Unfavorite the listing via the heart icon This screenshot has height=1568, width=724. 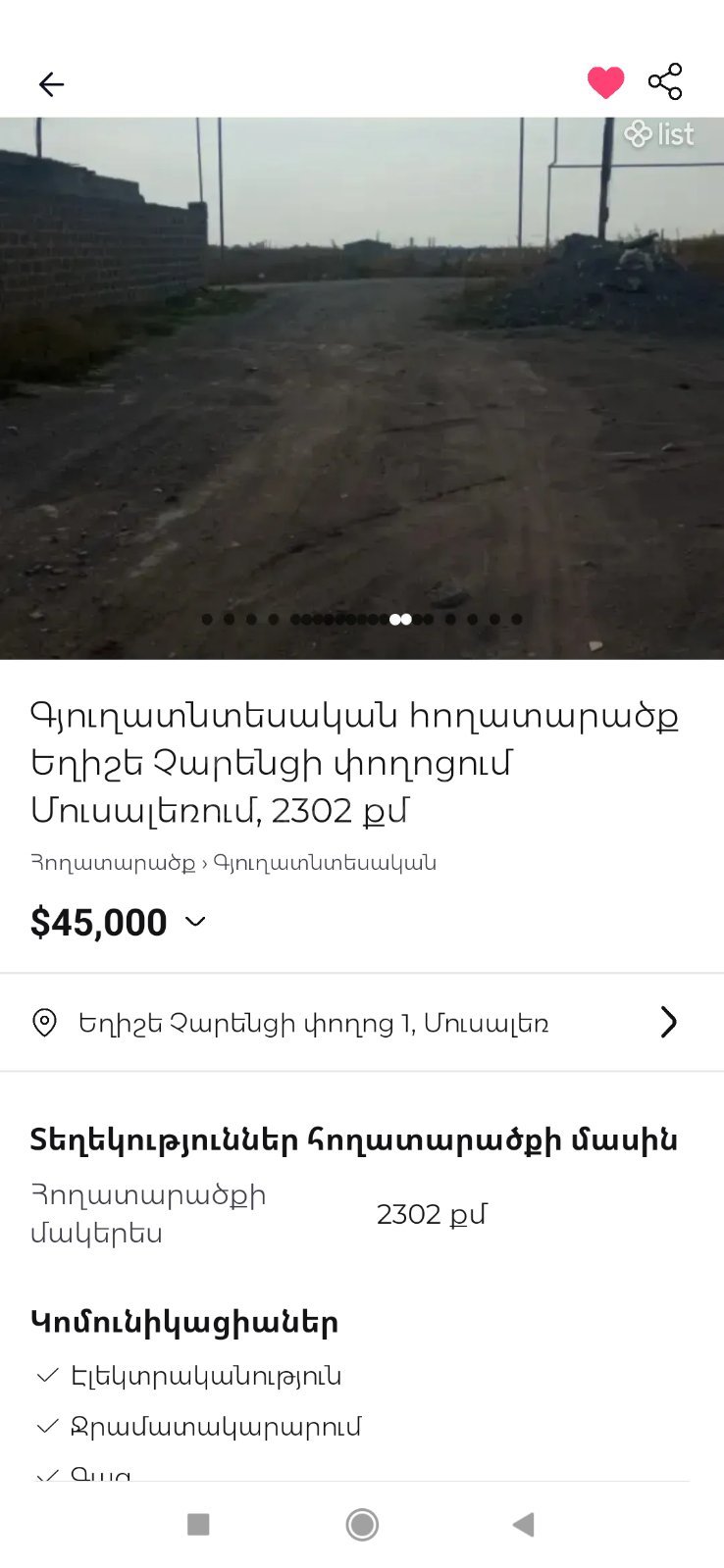(606, 82)
